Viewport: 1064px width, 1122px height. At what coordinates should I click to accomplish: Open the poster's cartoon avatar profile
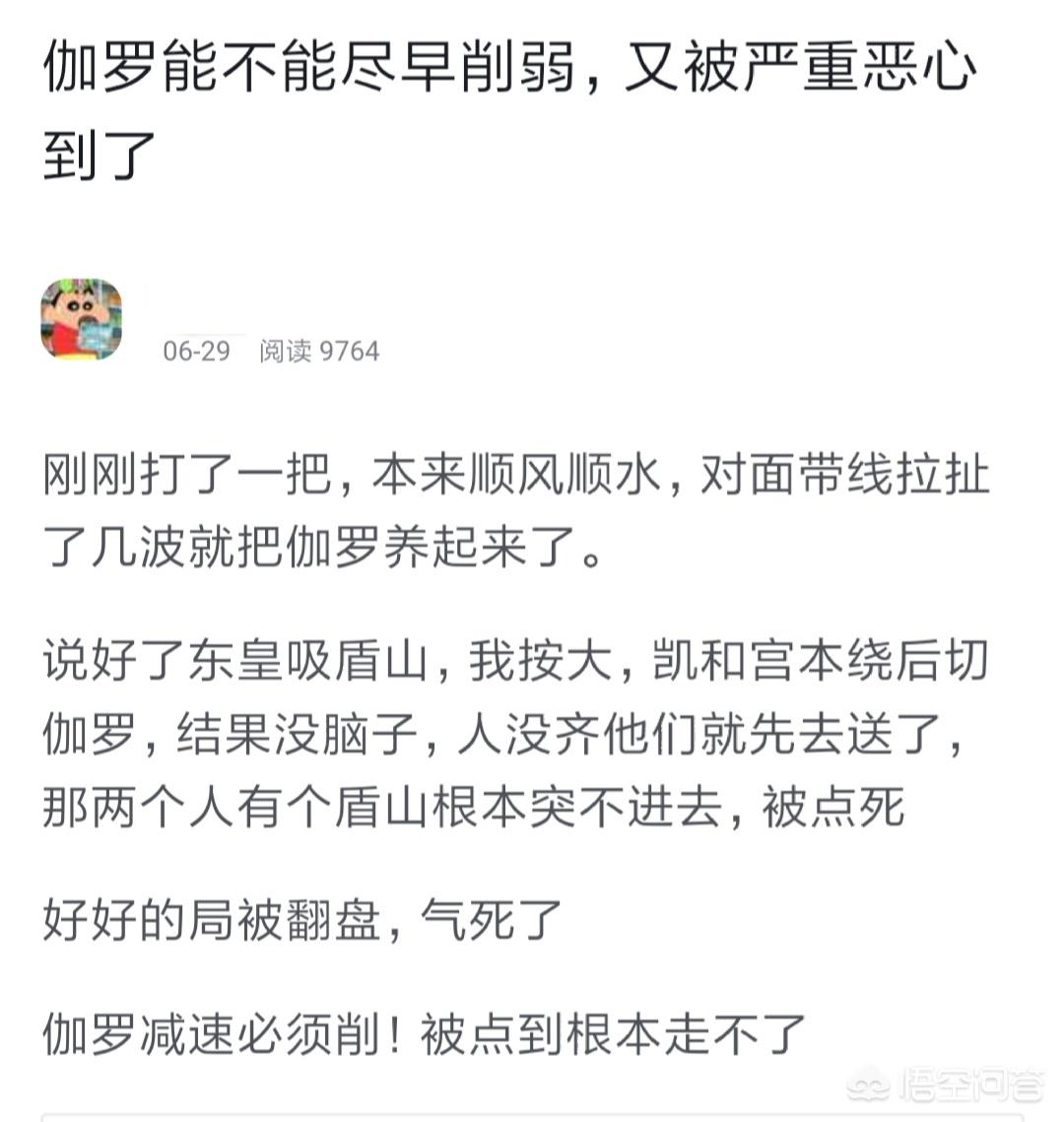pyautogui.click(x=81, y=319)
